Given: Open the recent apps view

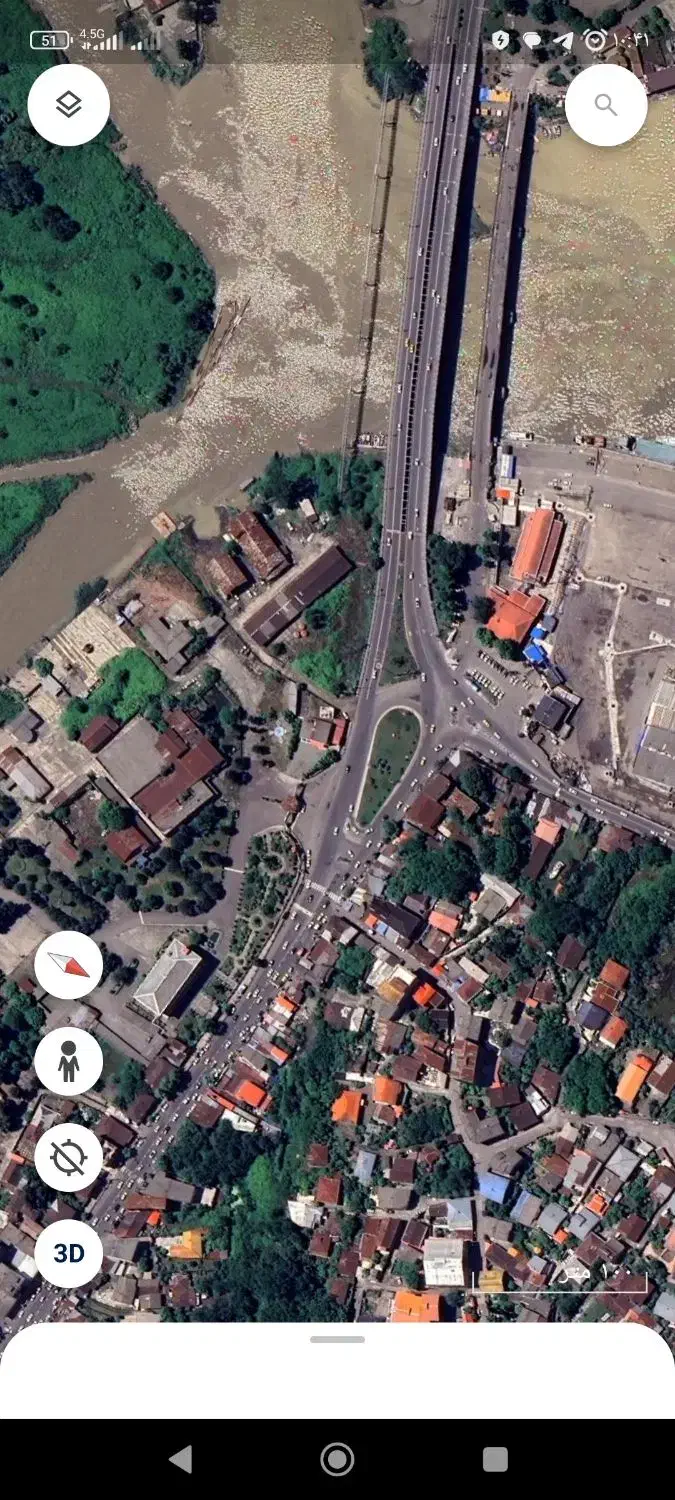Looking at the screenshot, I should (x=495, y=1459).
